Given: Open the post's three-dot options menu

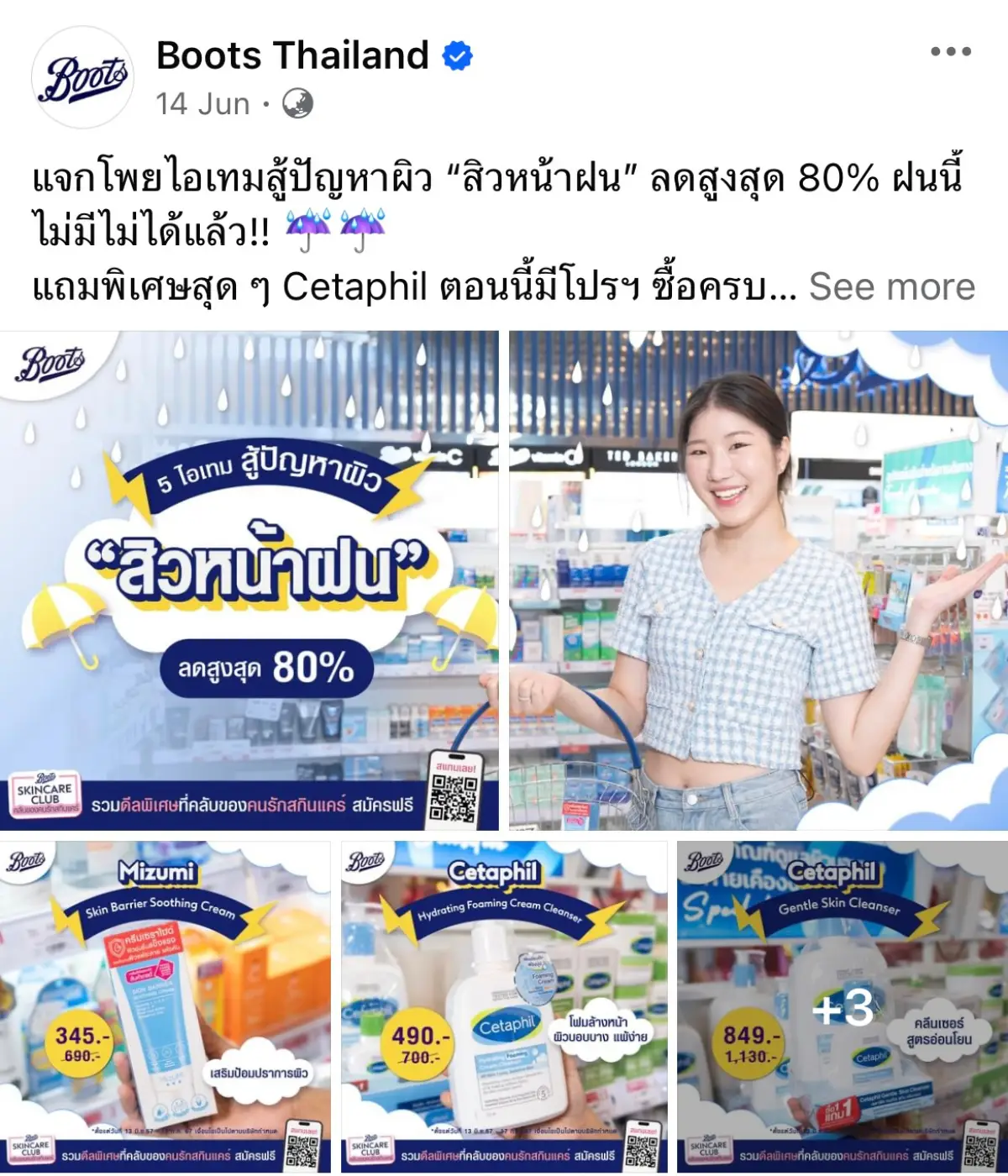Looking at the screenshot, I should pyautogui.click(x=950, y=52).
